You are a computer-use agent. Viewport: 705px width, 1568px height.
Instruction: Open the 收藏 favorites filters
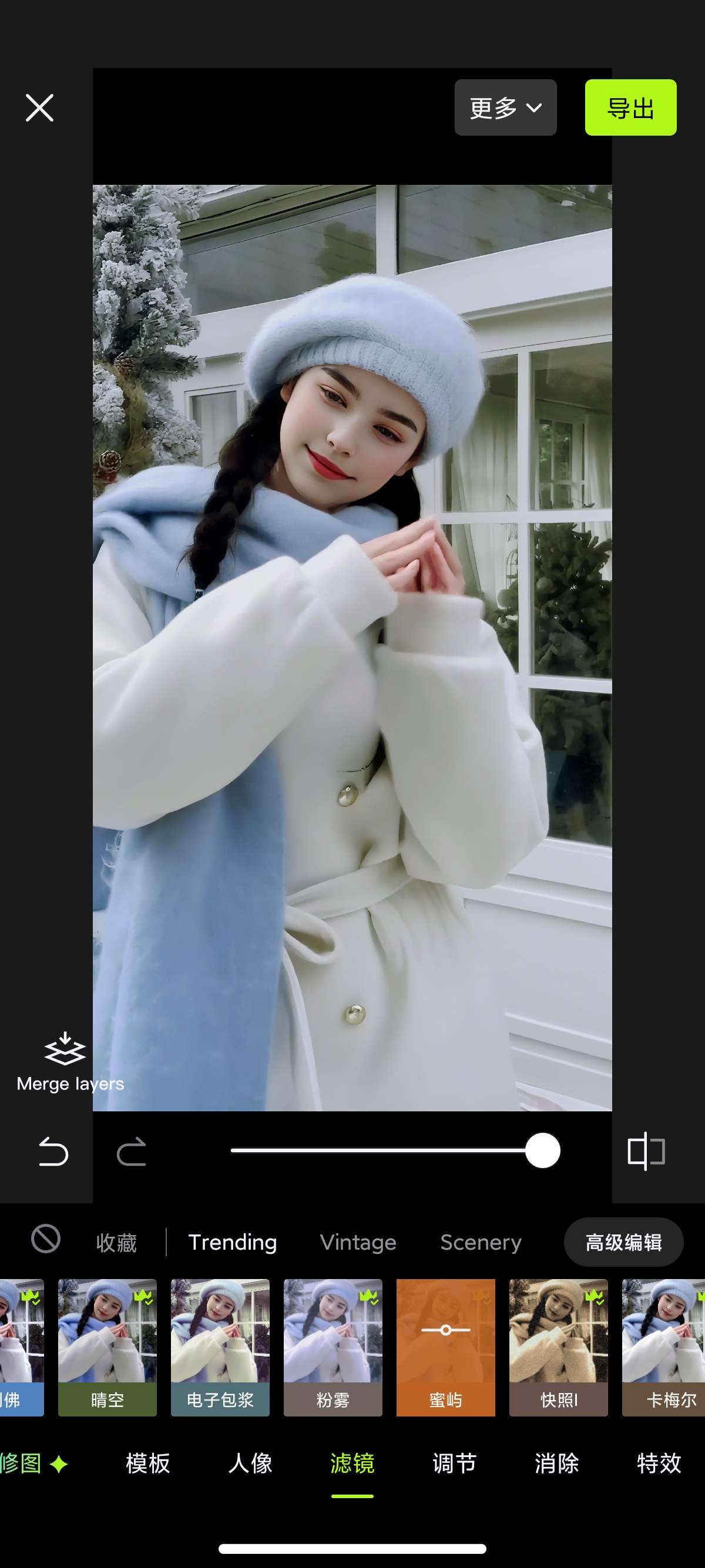click(116, 1242)
